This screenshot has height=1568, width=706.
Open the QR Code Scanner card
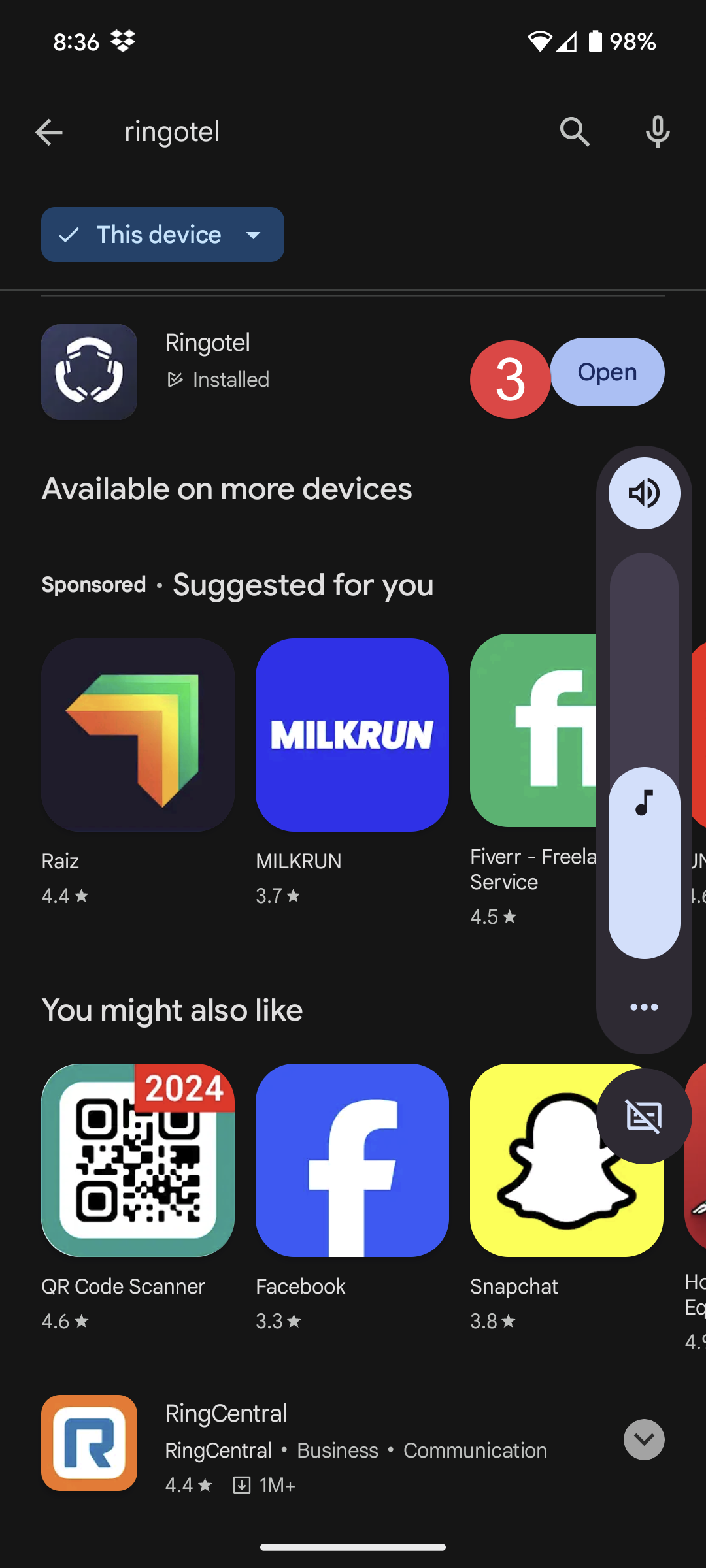click(138, 1160)
